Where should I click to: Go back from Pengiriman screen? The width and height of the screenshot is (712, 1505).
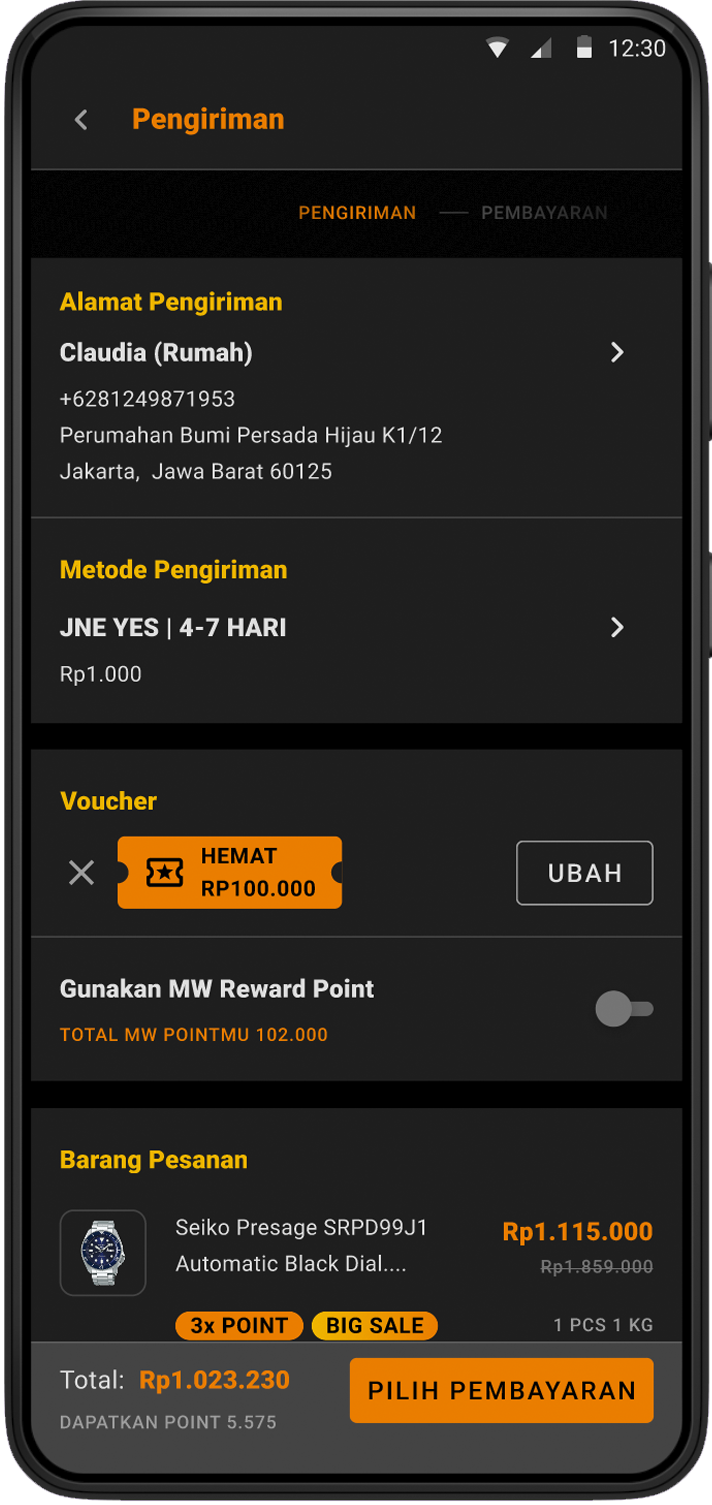click(x=81, y=120)
